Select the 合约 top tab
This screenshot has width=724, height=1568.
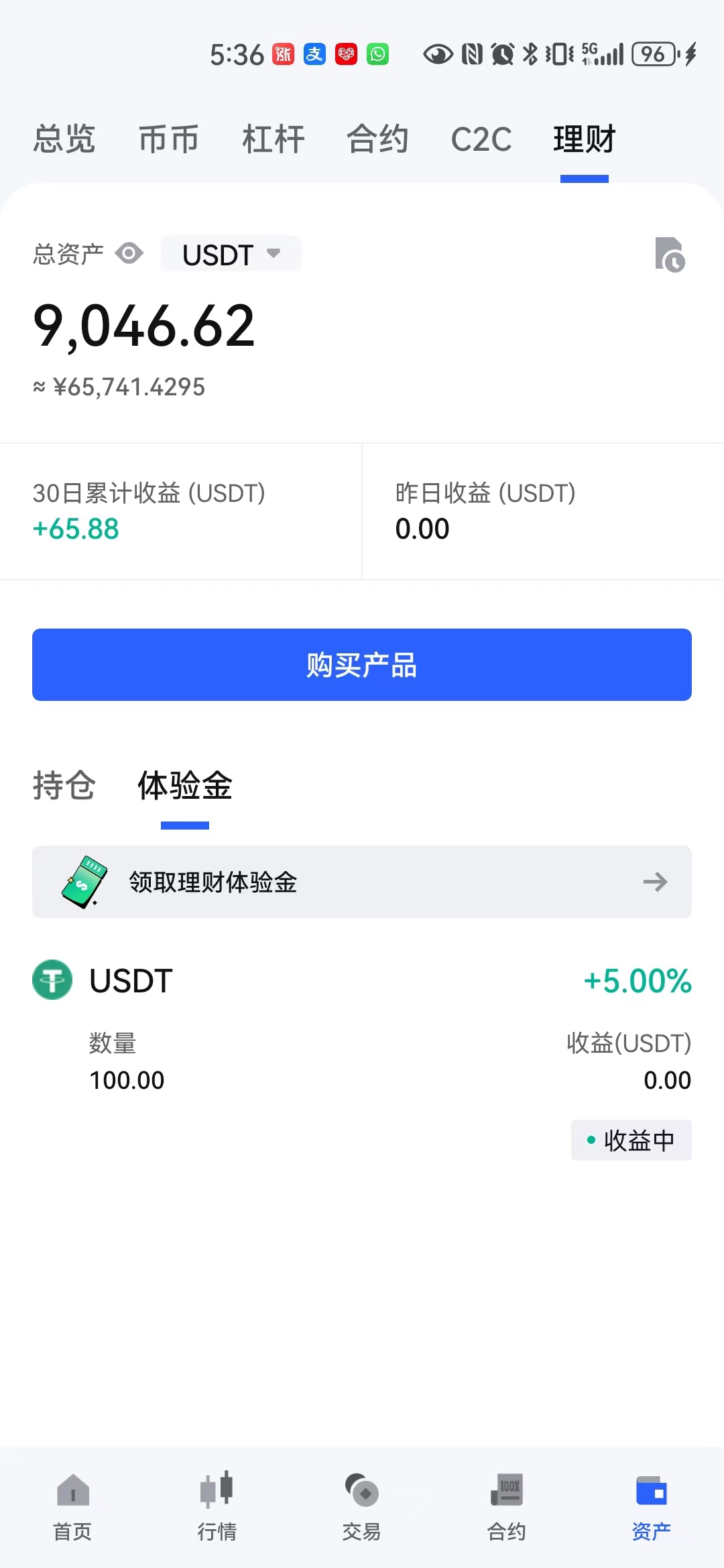[377, 139]
